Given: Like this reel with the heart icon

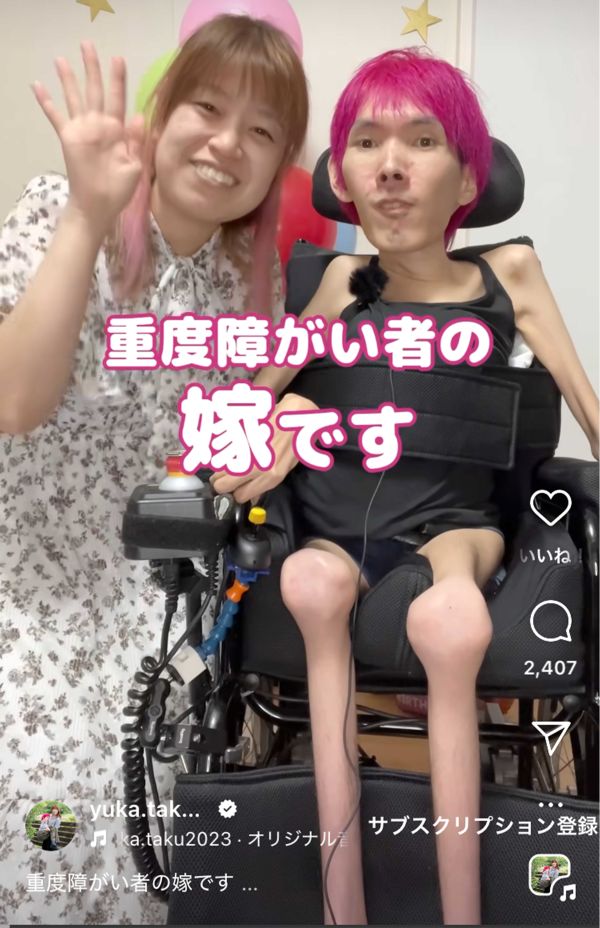Looking at the screenshot, I should (551, 508).
